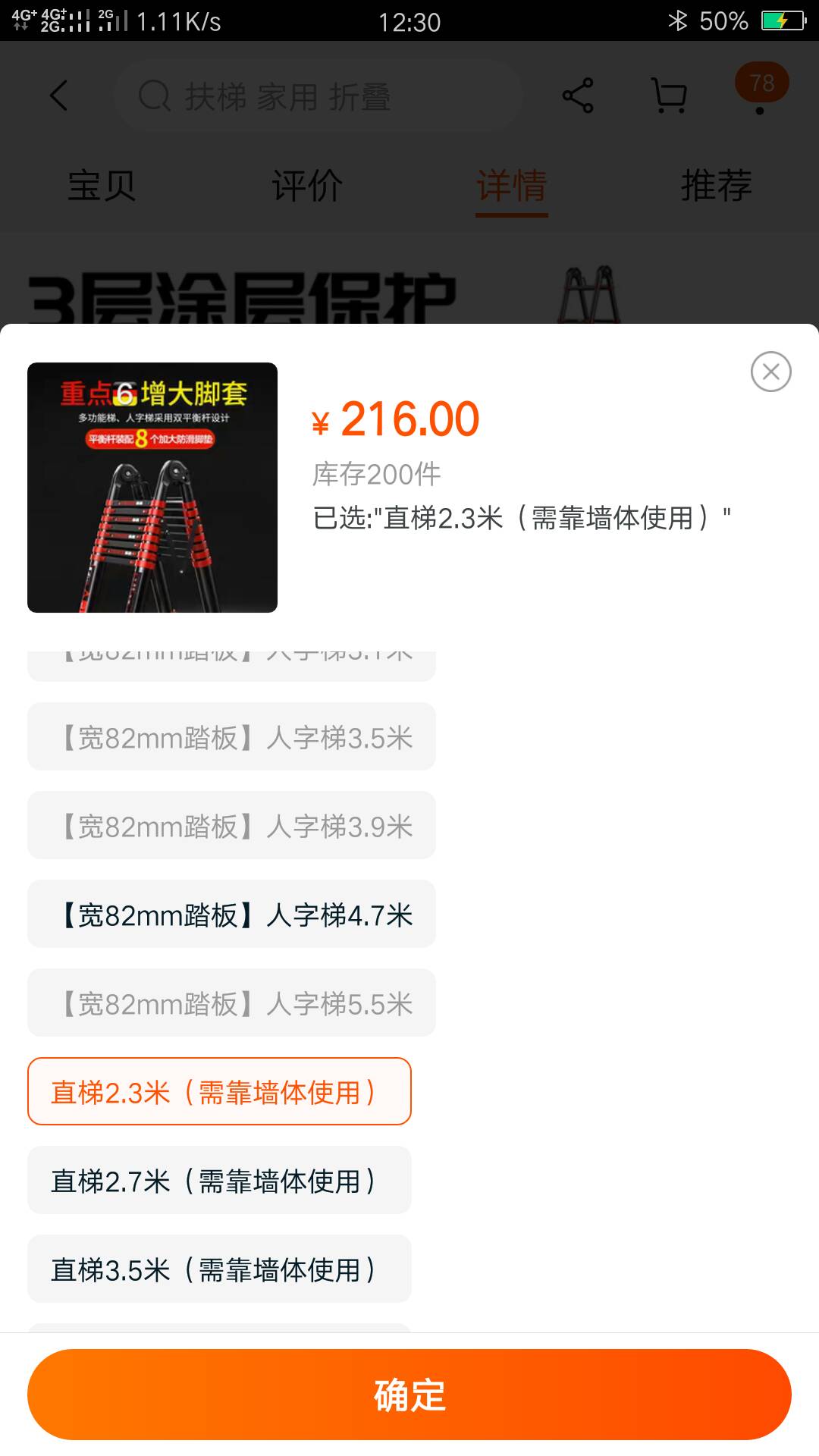Screen dimensions: 819x1456
Task: Choose 直梯3.5米（需靠墙体使用）option
Action: tap(219, 1269)
